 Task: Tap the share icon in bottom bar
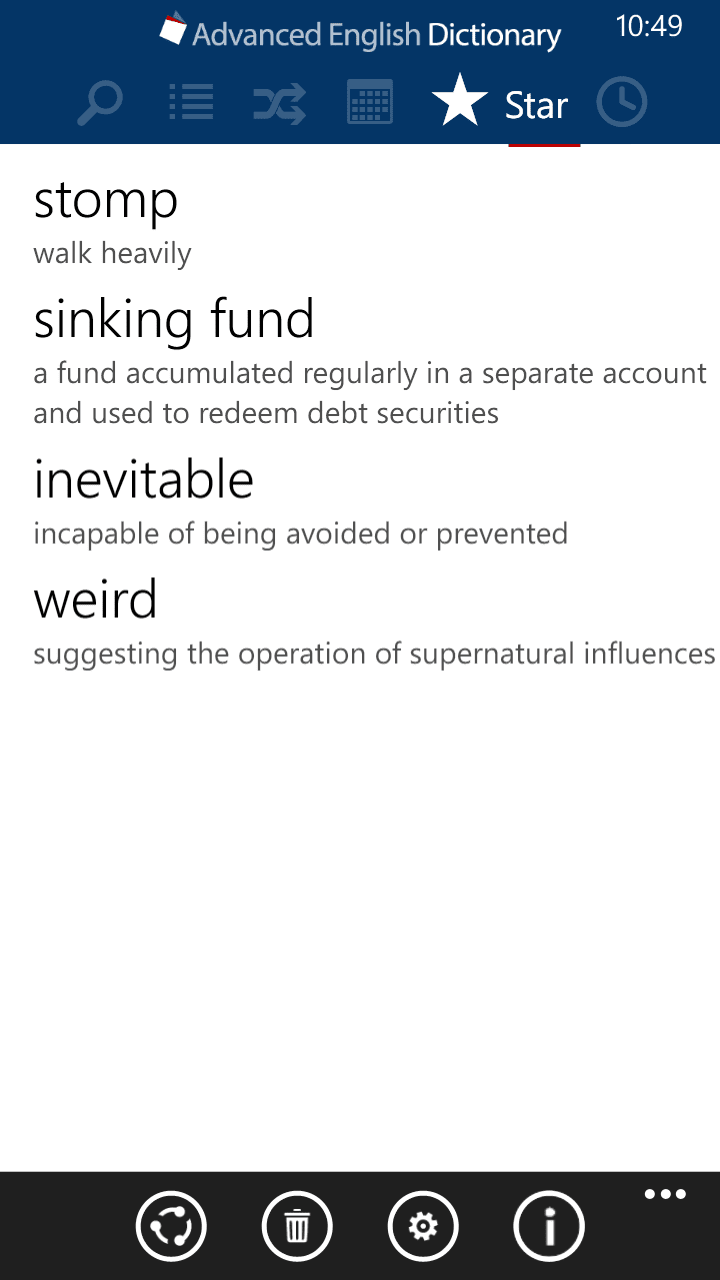point(171,1225)
